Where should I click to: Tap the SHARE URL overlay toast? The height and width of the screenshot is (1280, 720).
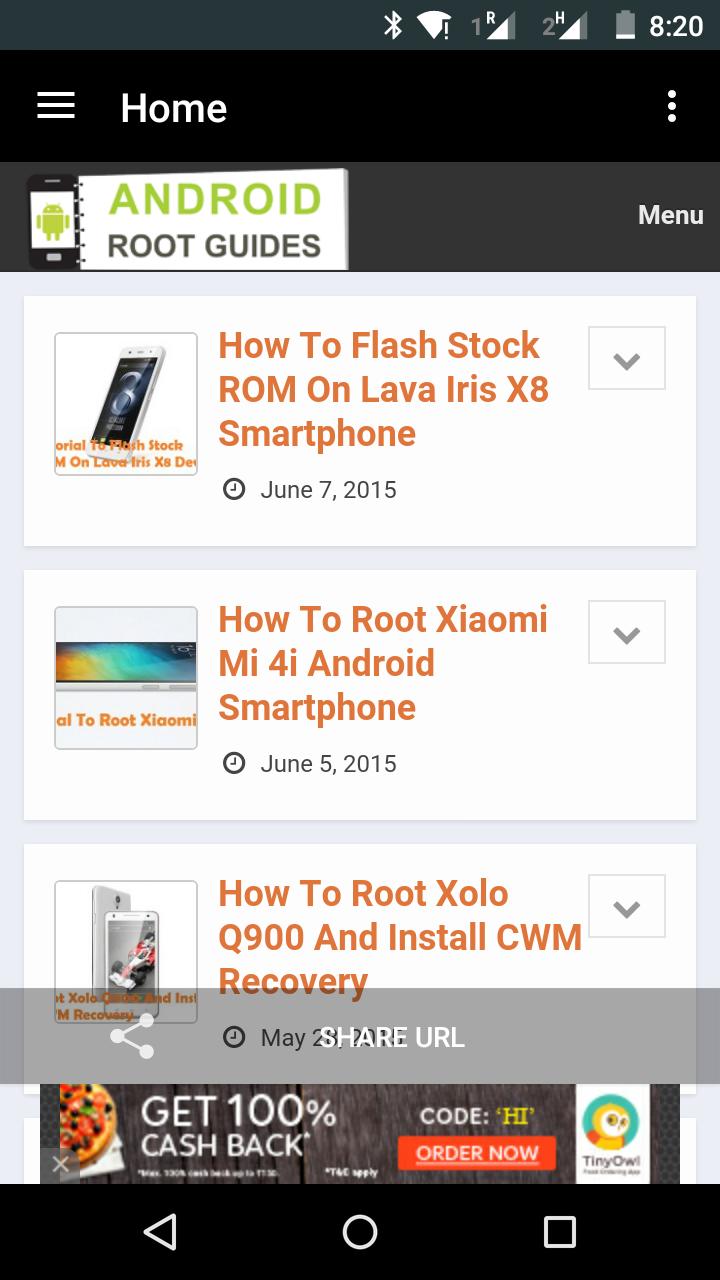[x=392, y=1036]
